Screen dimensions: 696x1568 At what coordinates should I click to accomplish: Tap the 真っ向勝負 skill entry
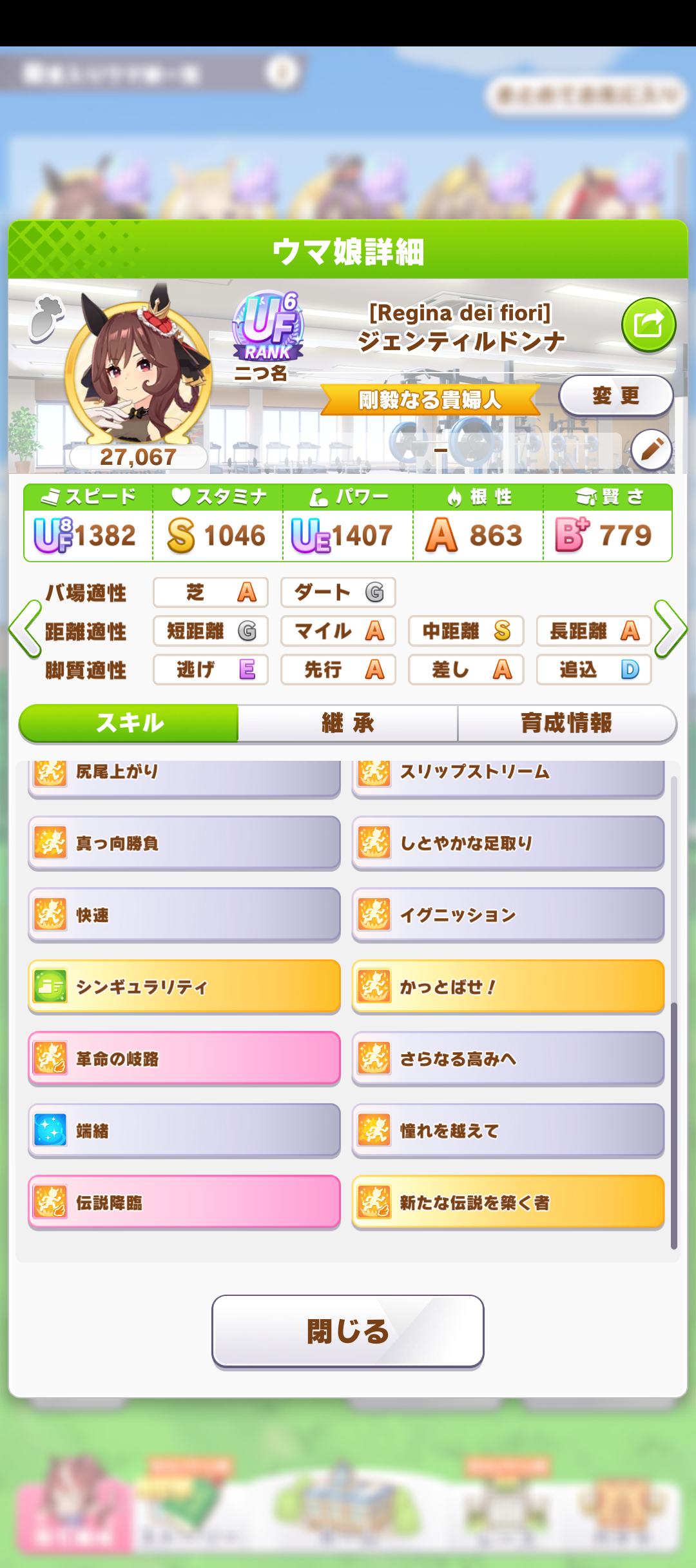184,843
